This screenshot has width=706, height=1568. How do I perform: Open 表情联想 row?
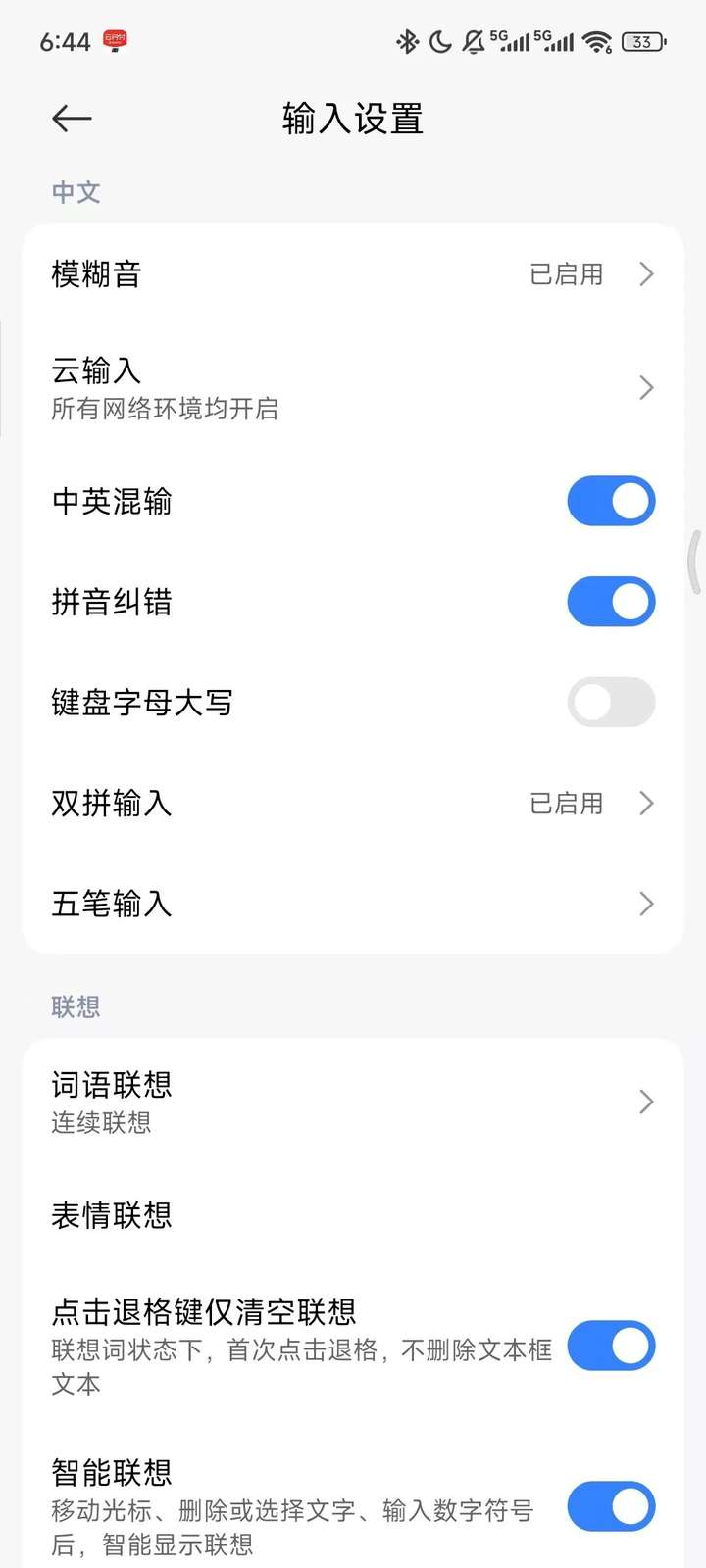[x=353, y=1215]
